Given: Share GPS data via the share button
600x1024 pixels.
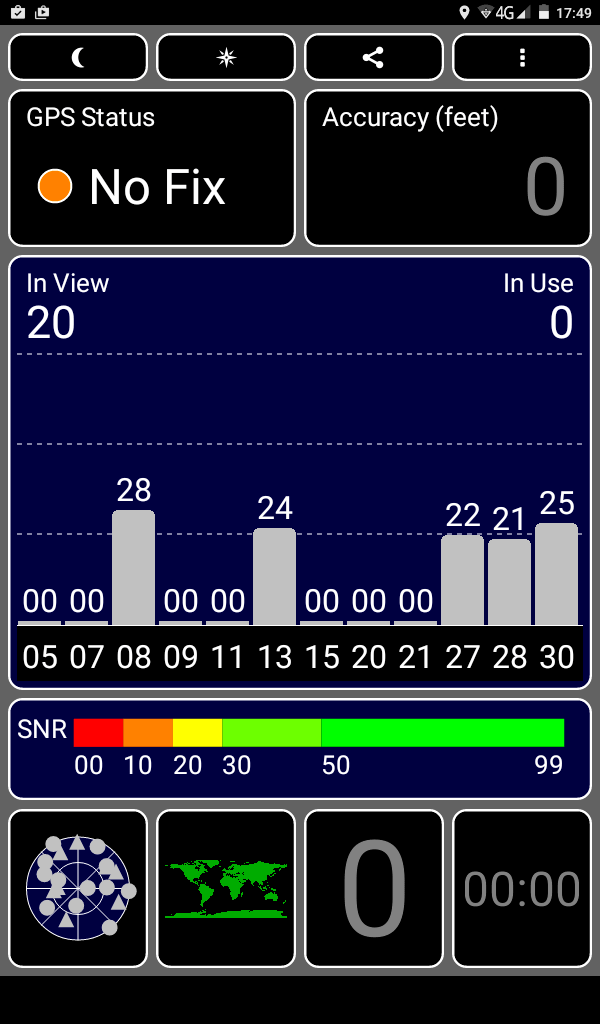Looking at the screenshot, I should tap(373, 57).
